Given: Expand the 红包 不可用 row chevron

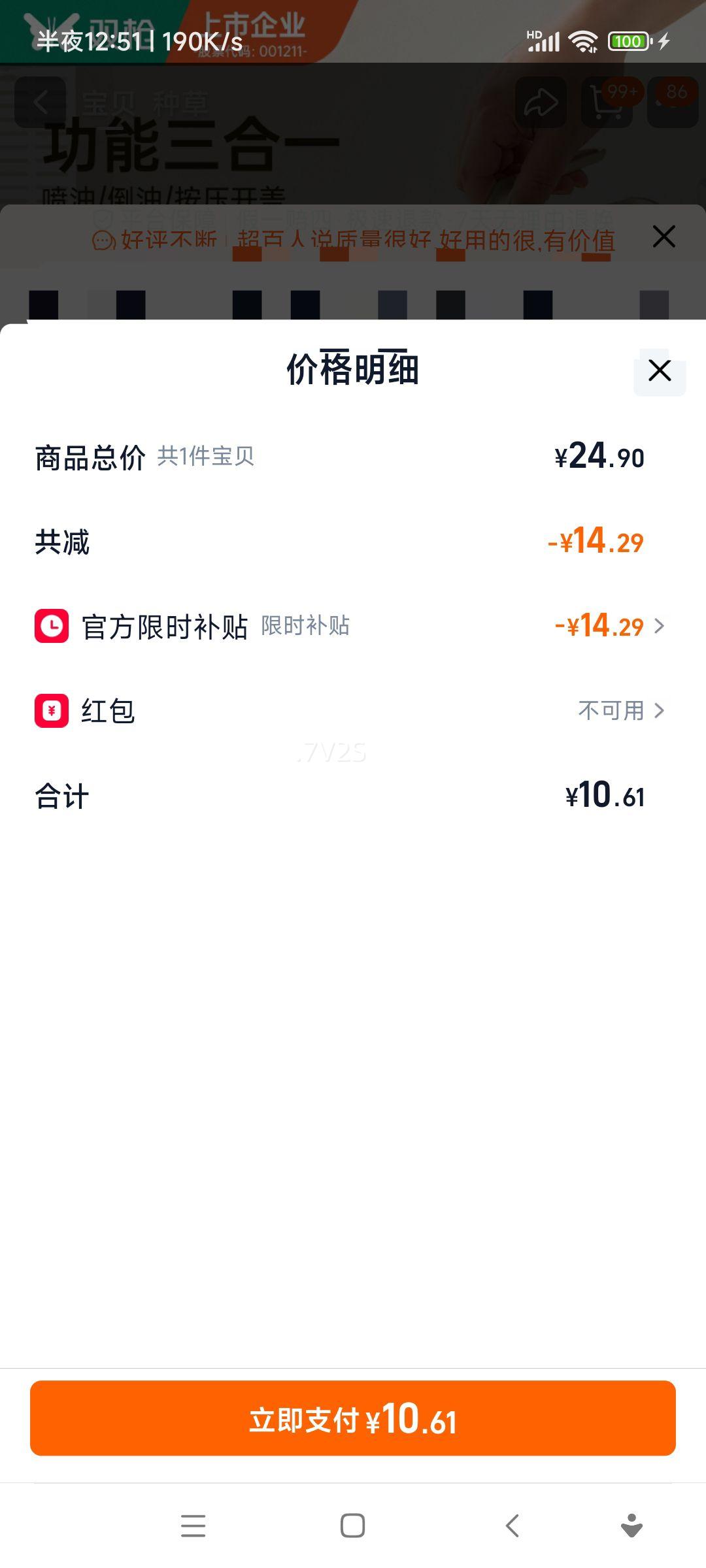Looking at the screenshot, I should (660, 711).
